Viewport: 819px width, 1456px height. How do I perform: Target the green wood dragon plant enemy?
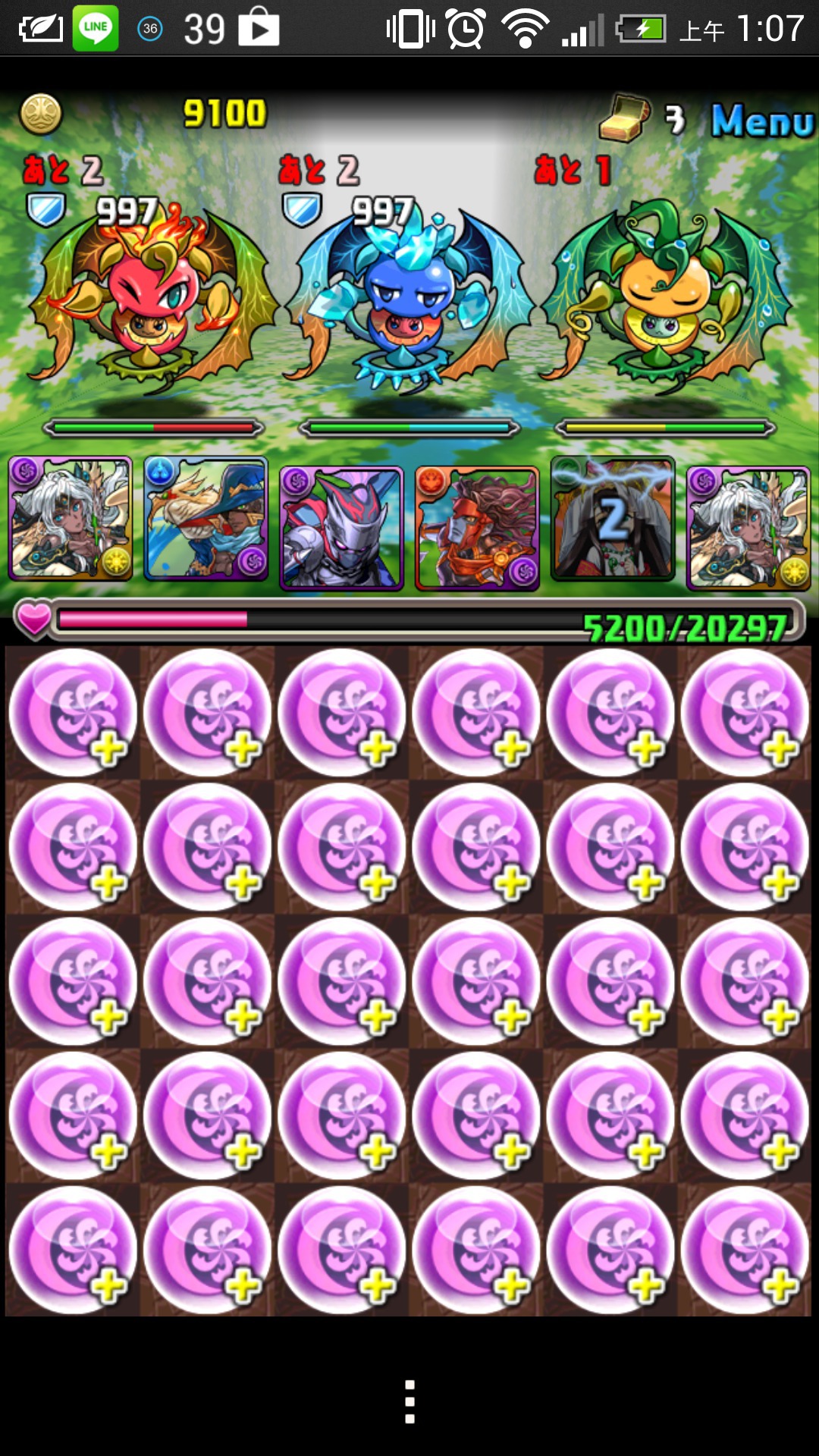(x=666, y=296)
